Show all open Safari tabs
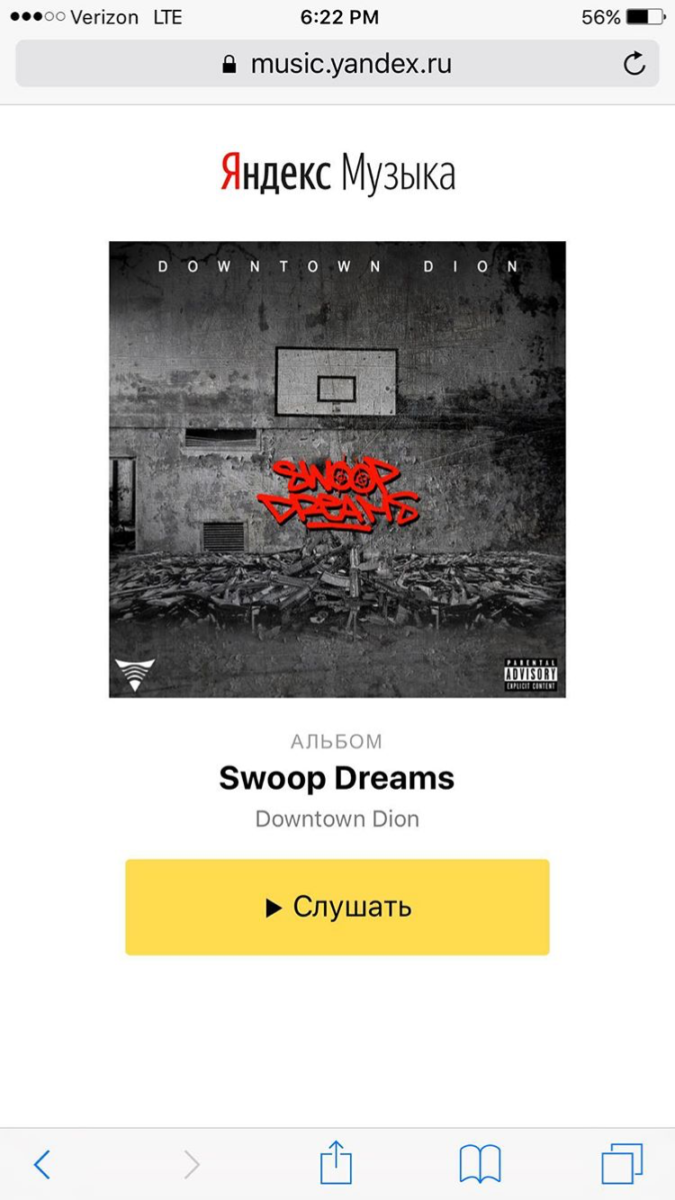This screenshot has width=675, height=1200. tap(622, 1164)
